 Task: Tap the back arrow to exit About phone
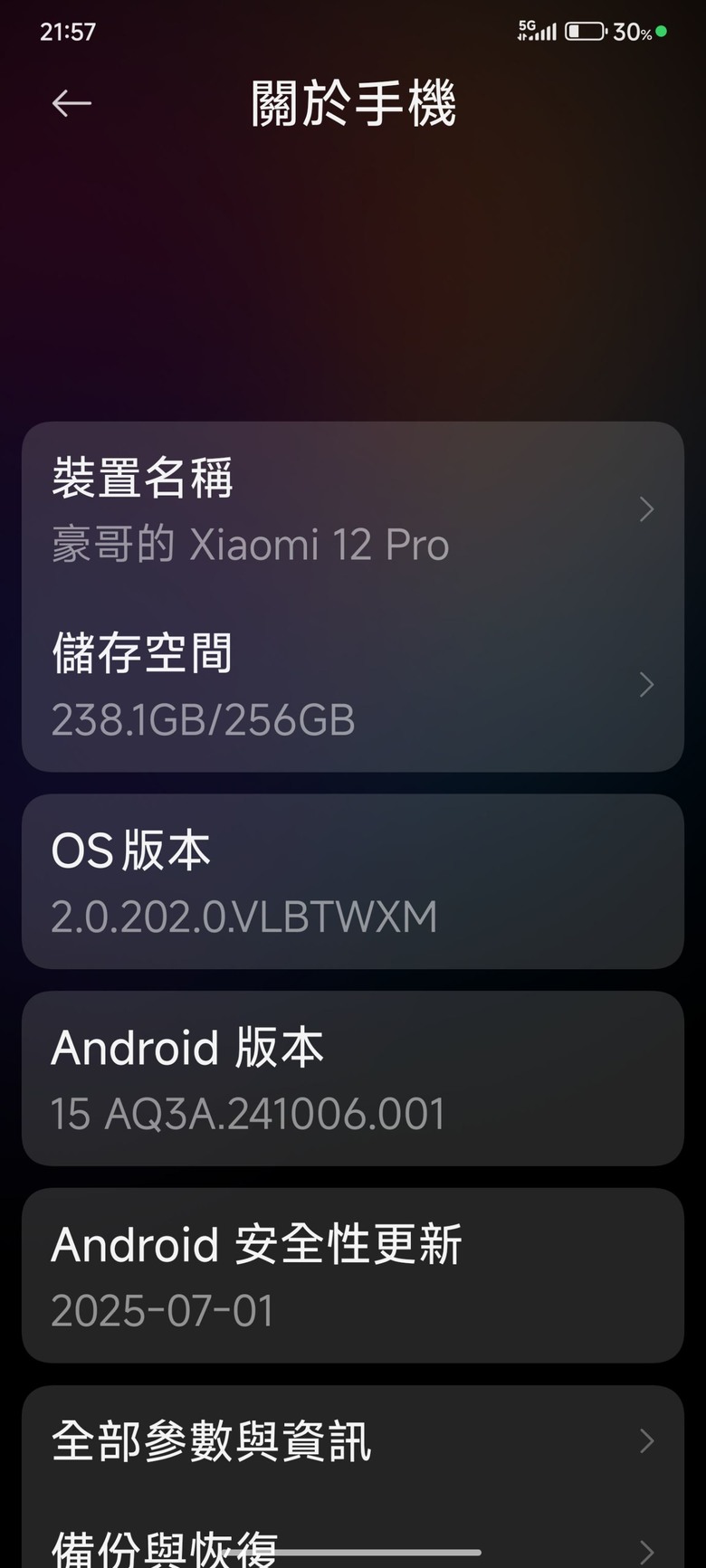[72, 102]
